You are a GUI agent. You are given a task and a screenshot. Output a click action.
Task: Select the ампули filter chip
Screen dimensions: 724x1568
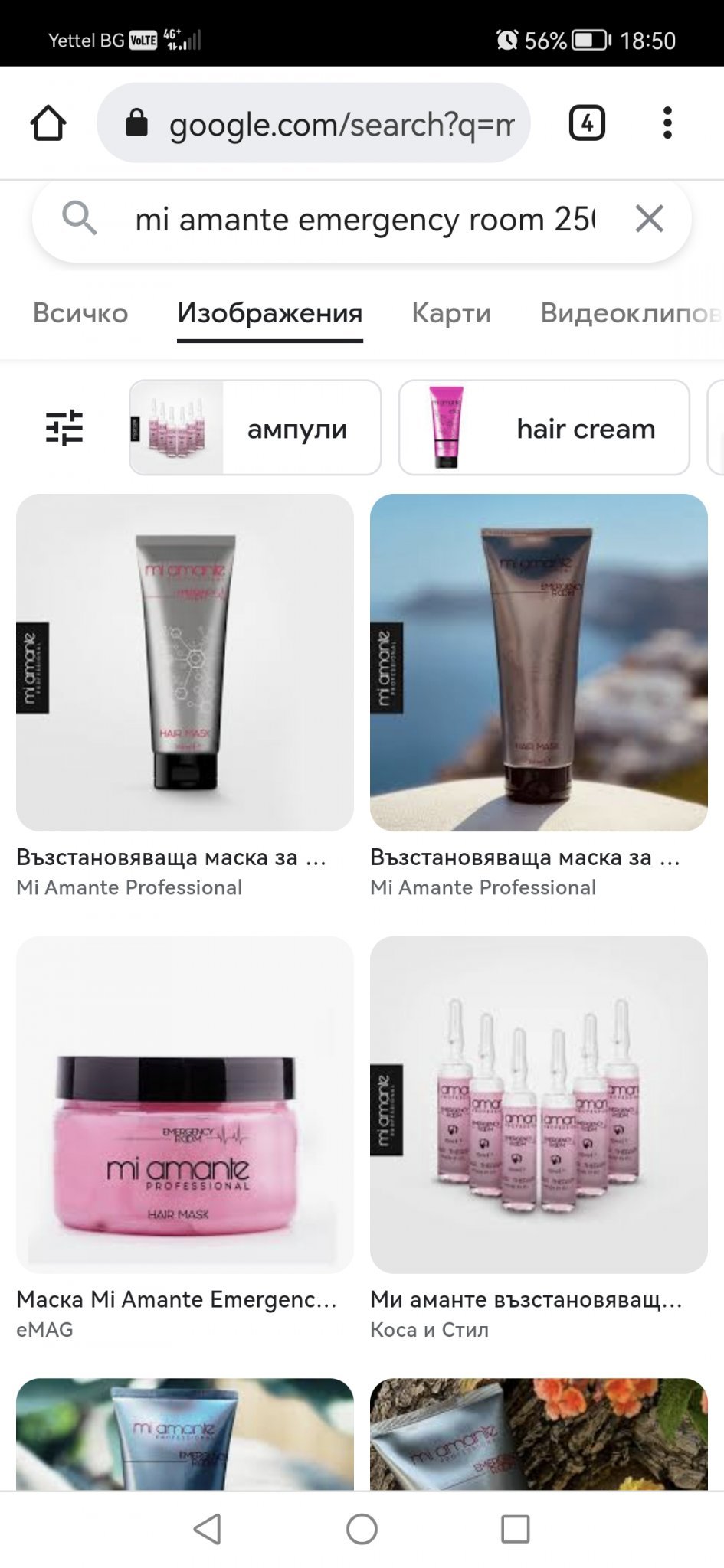coord(255,428)
